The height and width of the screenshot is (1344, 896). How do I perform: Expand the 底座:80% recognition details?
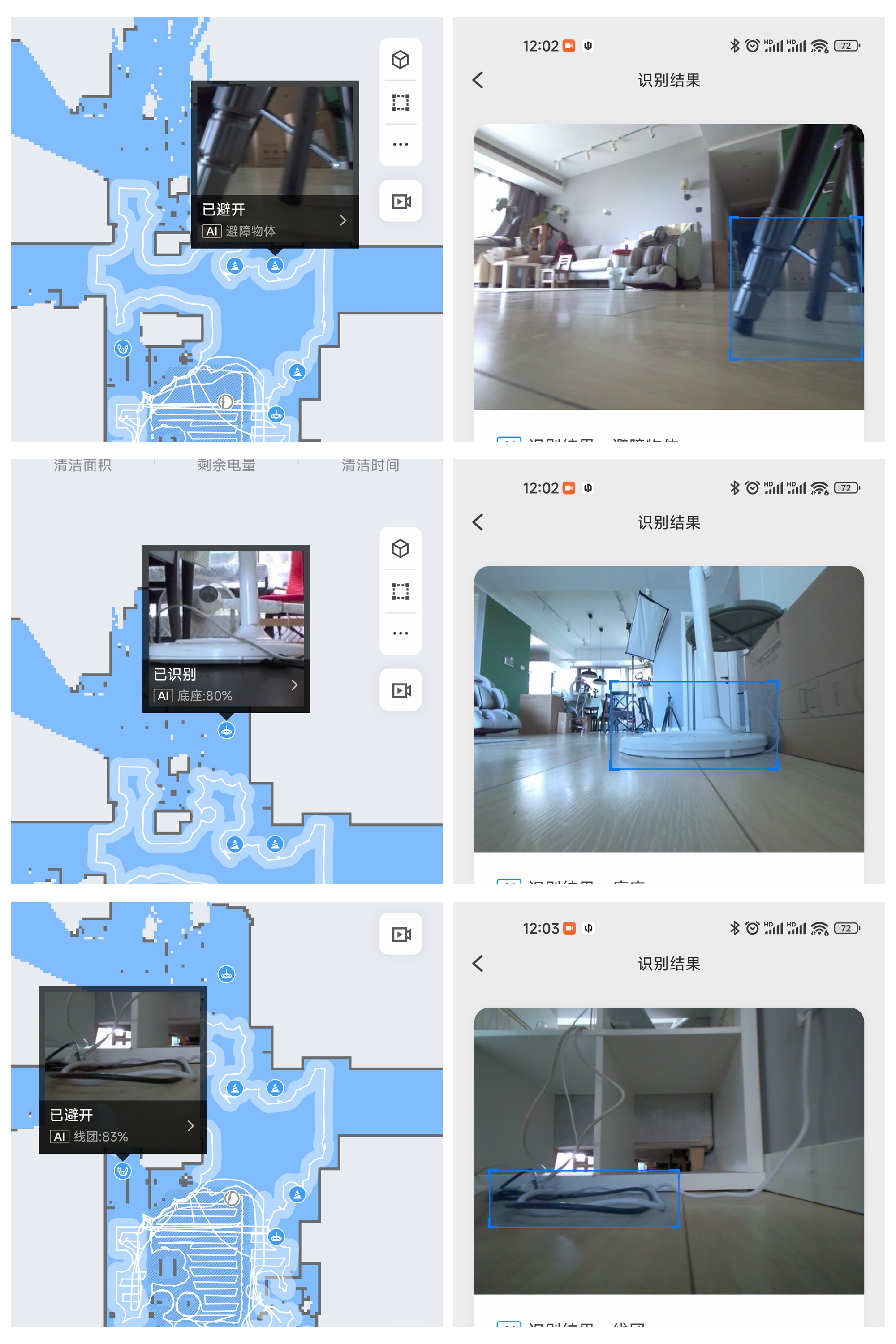294,685
